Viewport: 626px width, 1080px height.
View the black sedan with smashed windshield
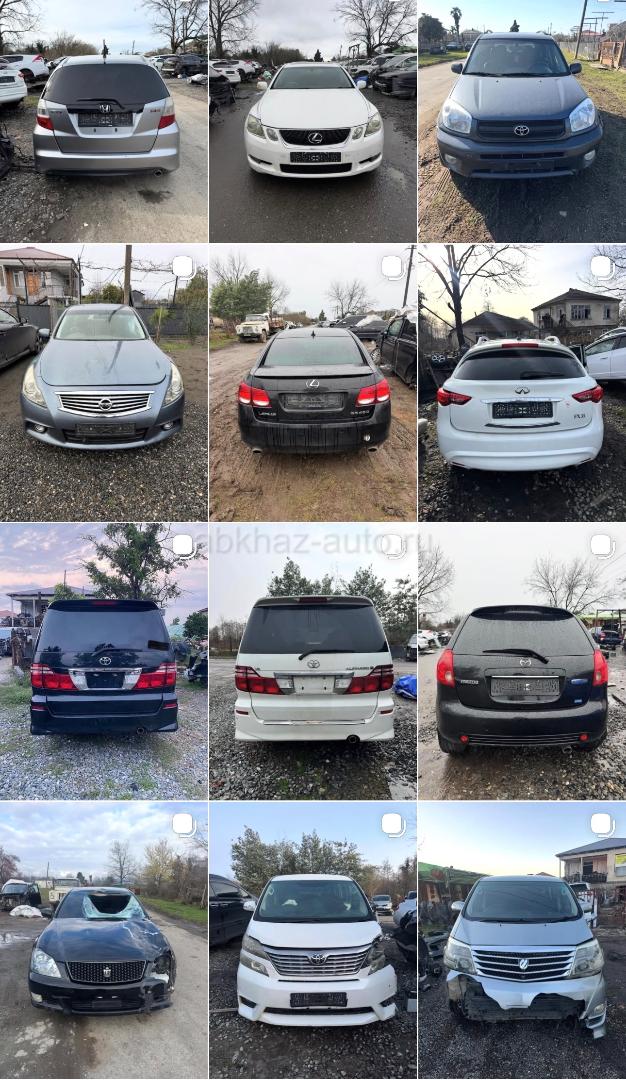pyautogui.click(x=104, y=940)
